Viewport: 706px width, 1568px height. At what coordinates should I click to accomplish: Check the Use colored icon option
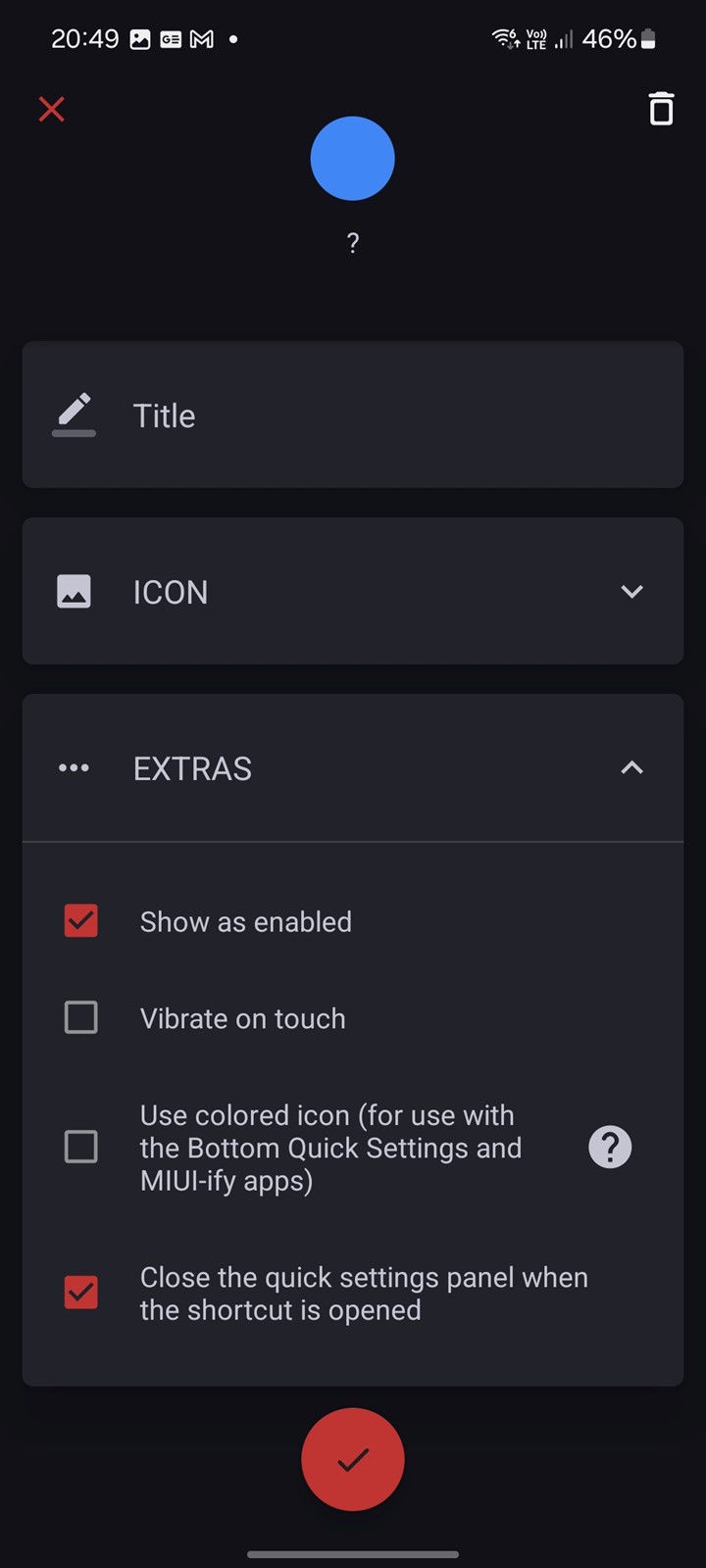click(80, 1147)
